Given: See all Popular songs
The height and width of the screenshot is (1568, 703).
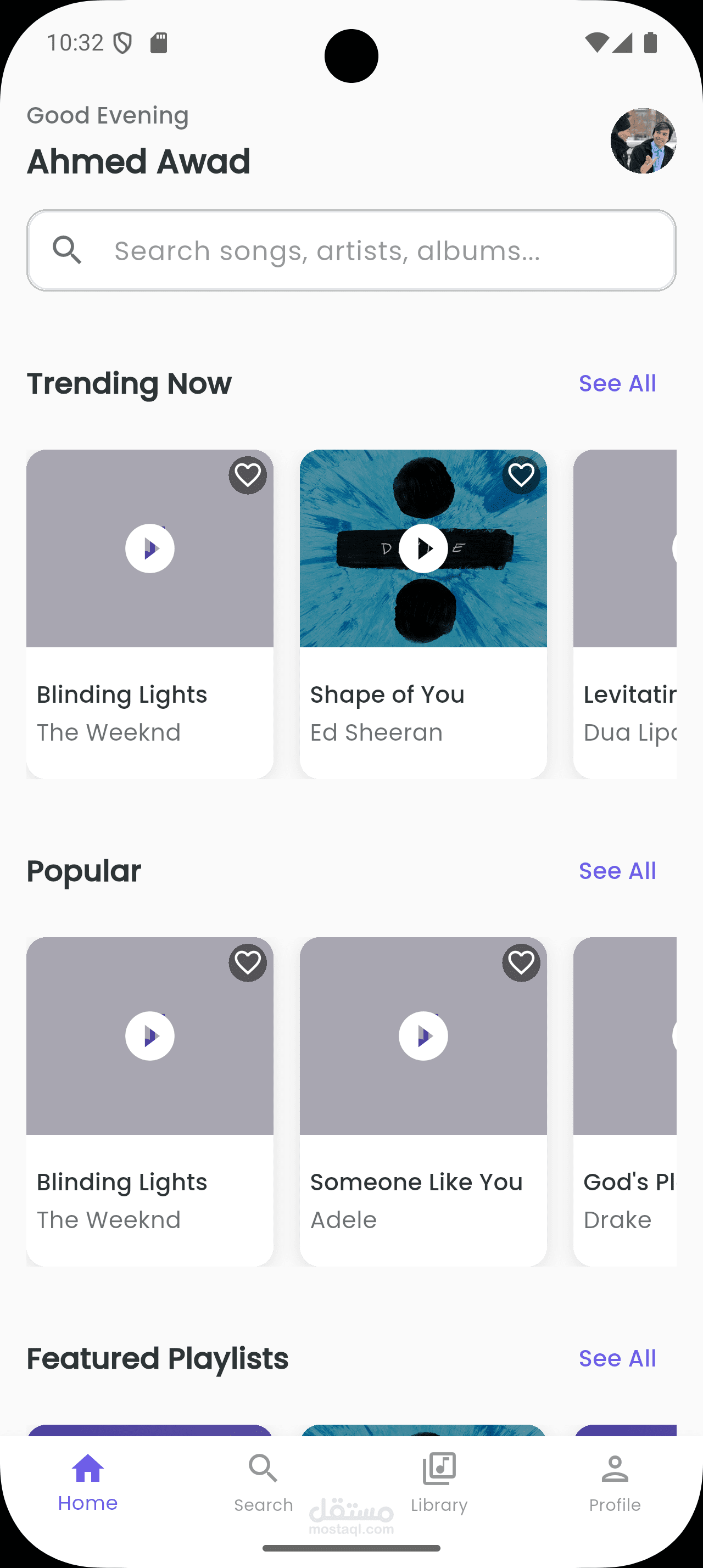Looking at the screenshot, I should coord(617,871).
